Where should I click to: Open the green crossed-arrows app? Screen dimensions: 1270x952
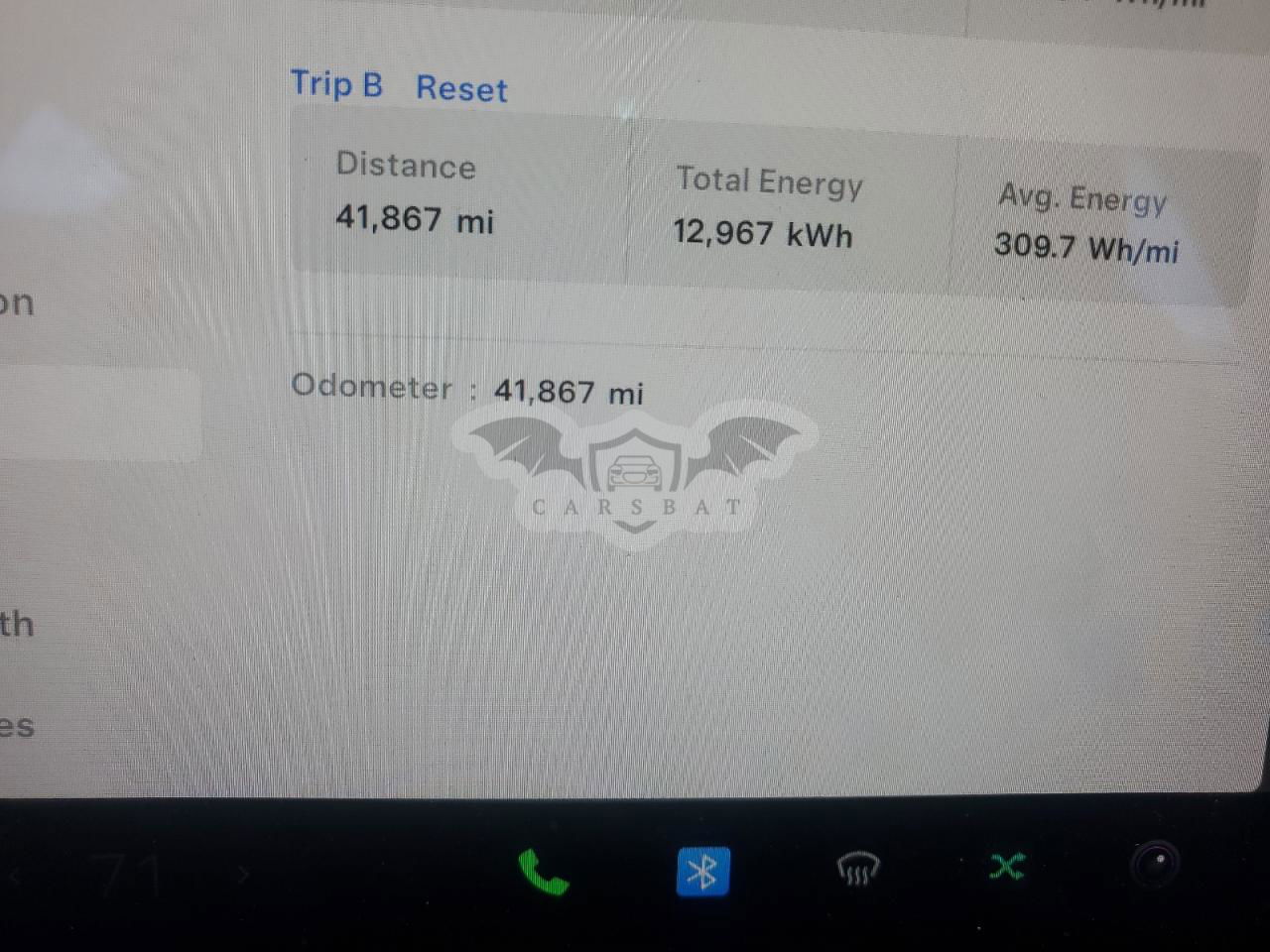coord(1006,867)
